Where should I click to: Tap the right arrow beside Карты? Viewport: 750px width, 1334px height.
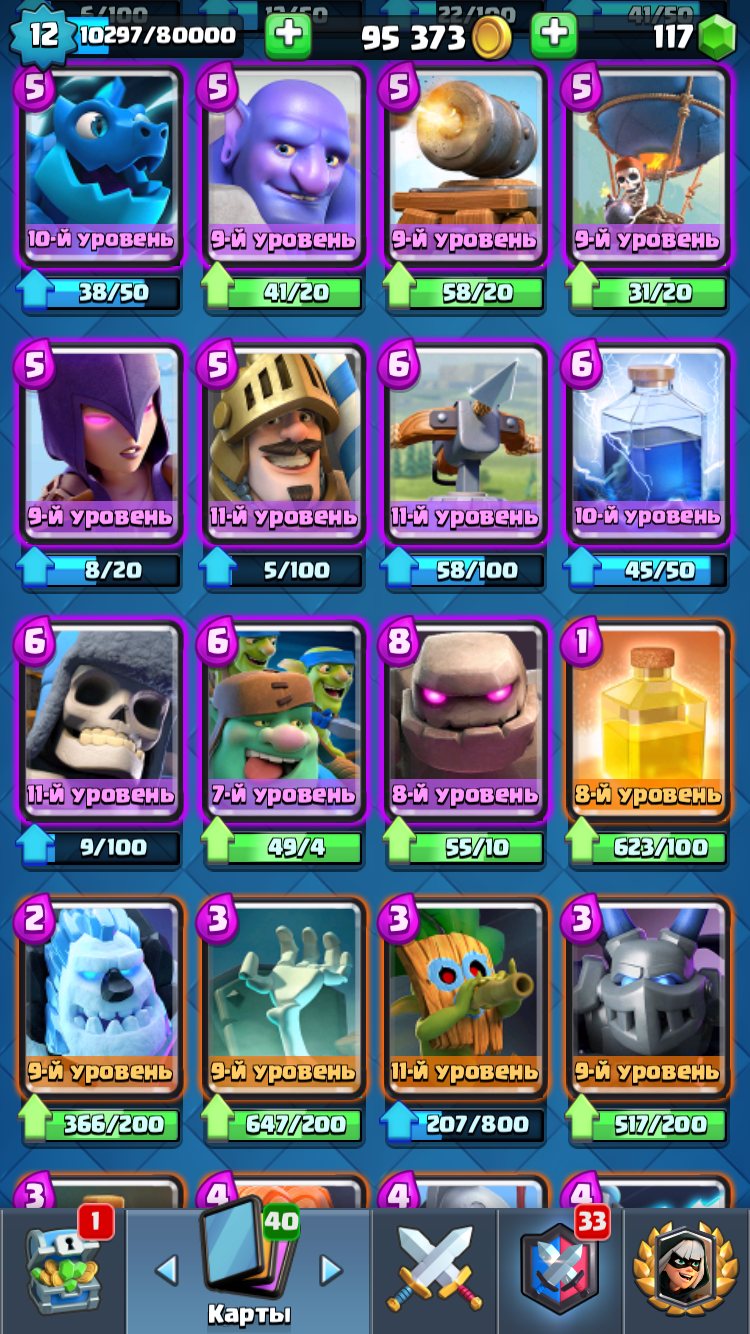click(331, 1270)
